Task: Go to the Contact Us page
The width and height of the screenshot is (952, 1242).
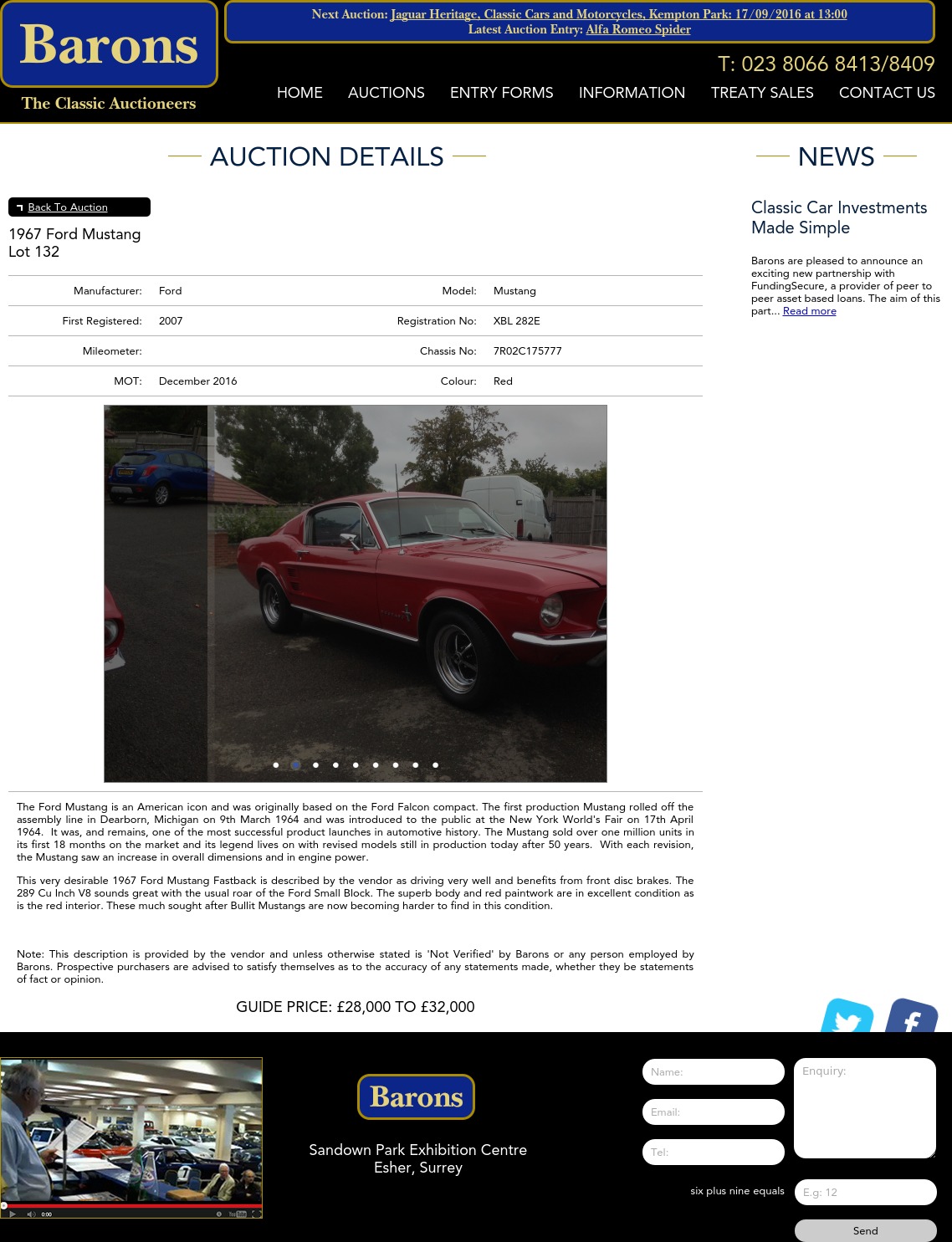Action: [887, 93]
